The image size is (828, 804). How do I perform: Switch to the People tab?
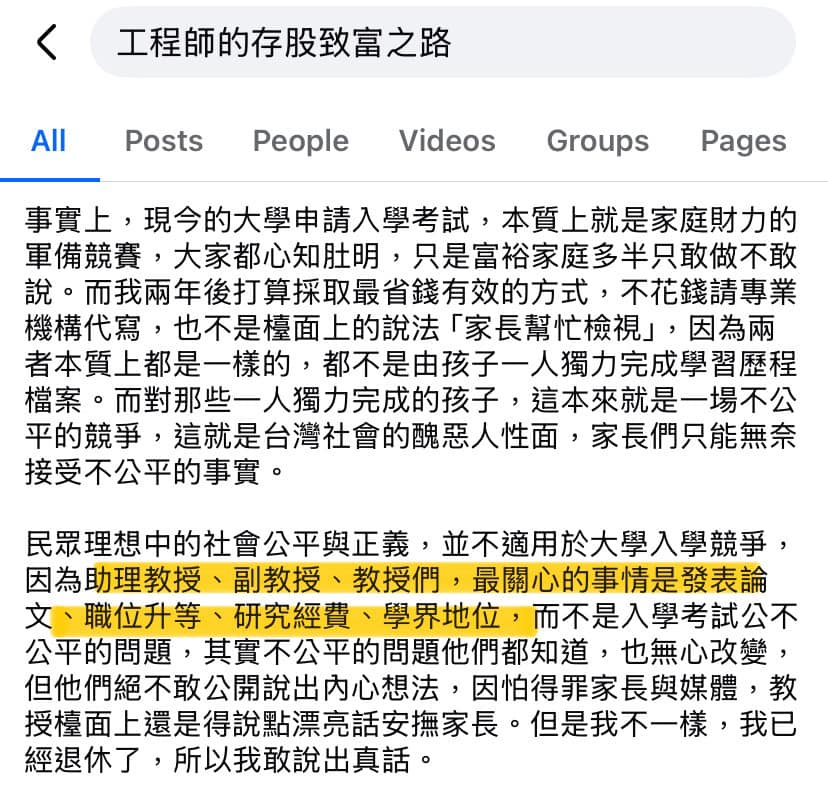tap(300, 141)
